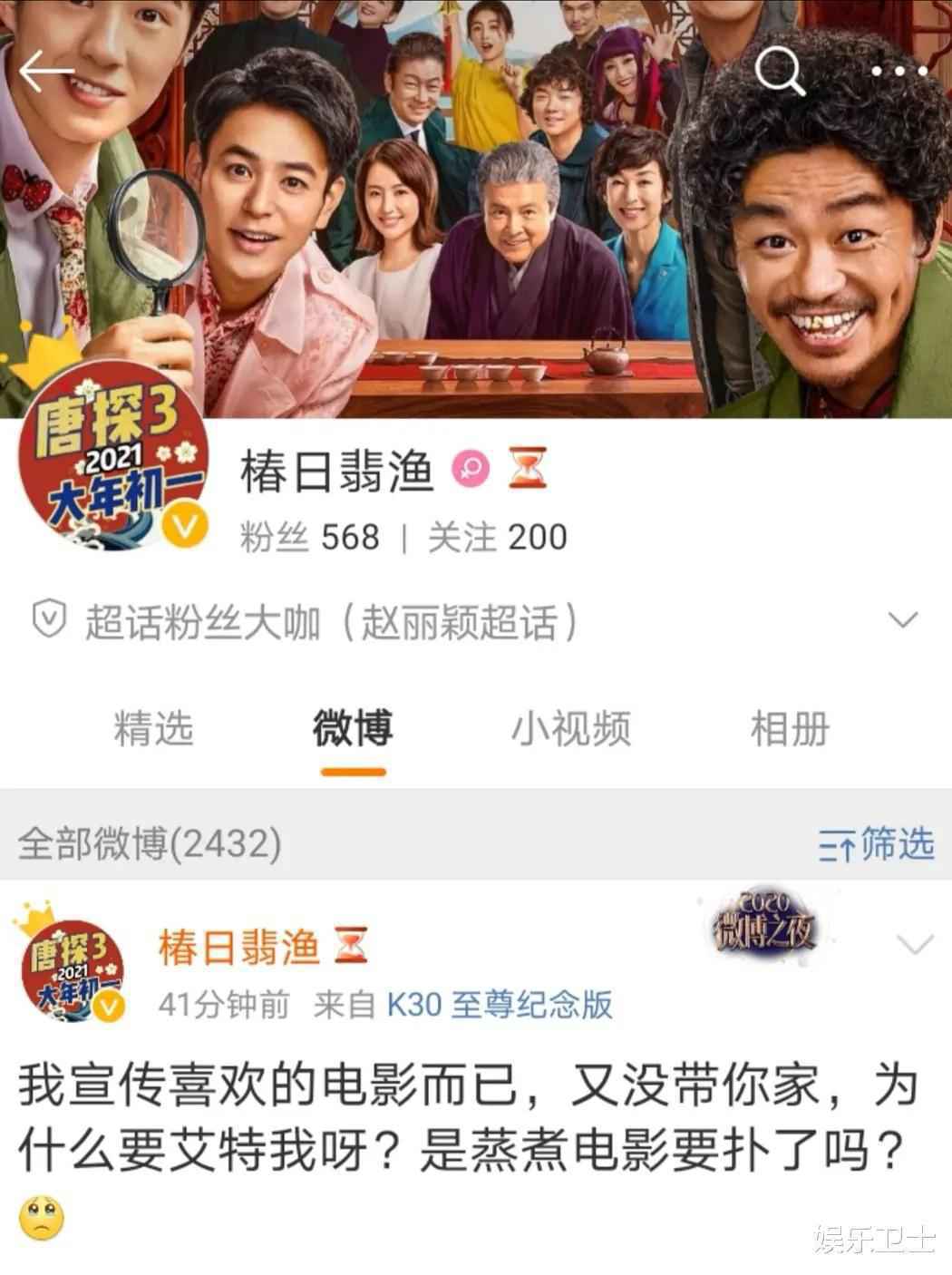Open the three-dot overflow menu

[899, 71]
